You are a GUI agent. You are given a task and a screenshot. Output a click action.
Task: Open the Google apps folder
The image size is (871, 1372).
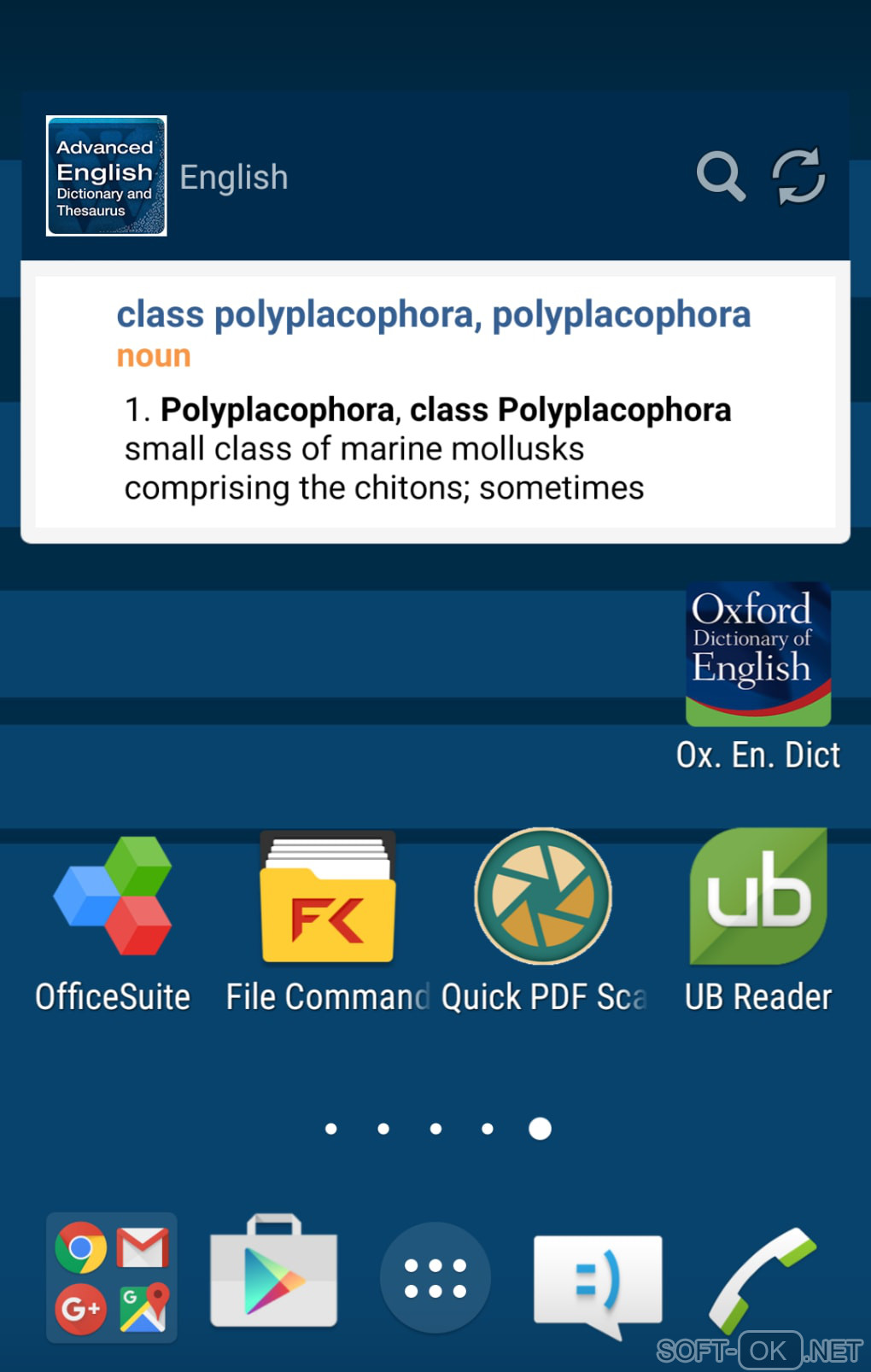click(112, 1277)
